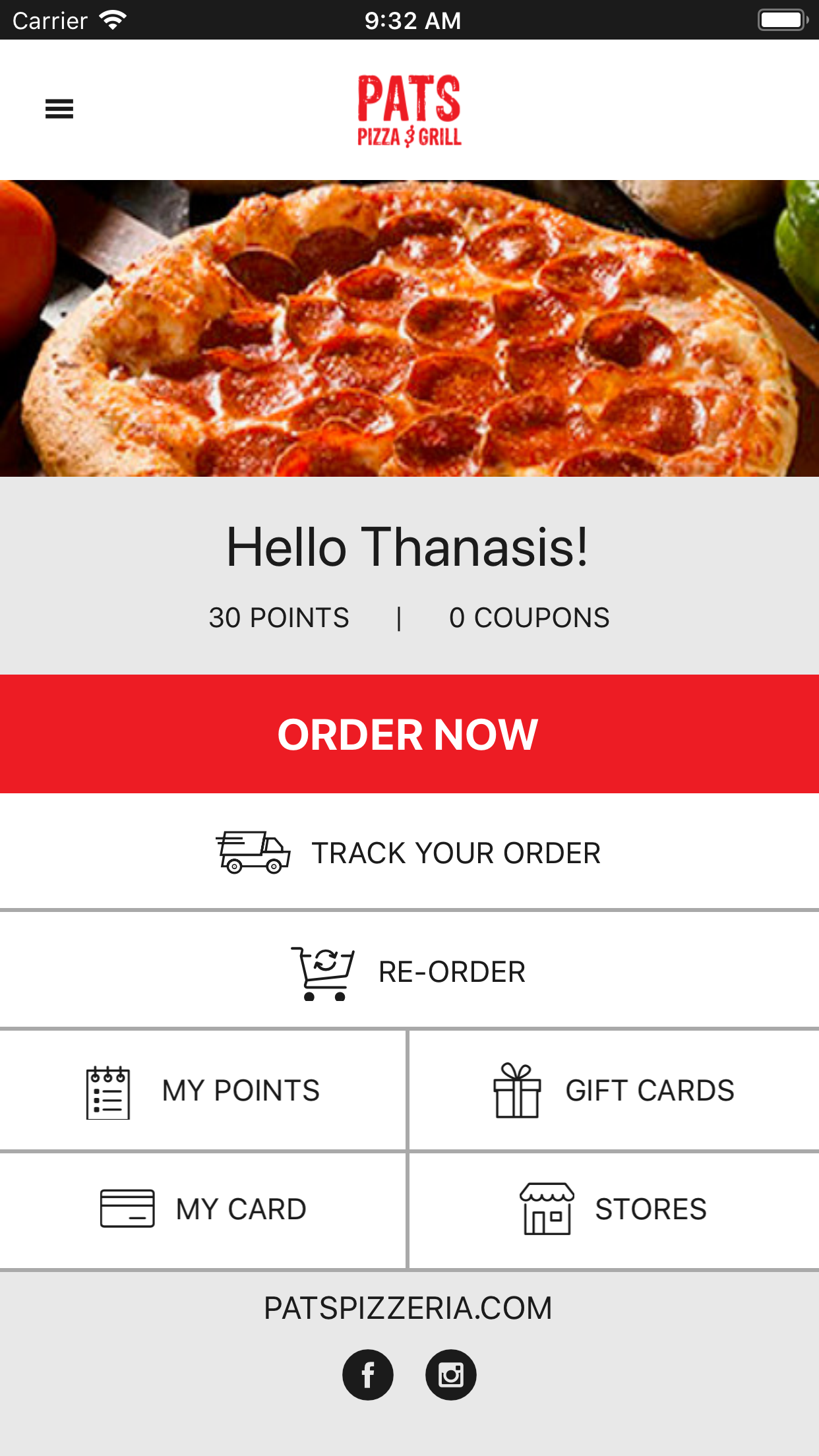Open My Points
819x1456 pixels.
pyautogui.click(x=203, y=1090)
